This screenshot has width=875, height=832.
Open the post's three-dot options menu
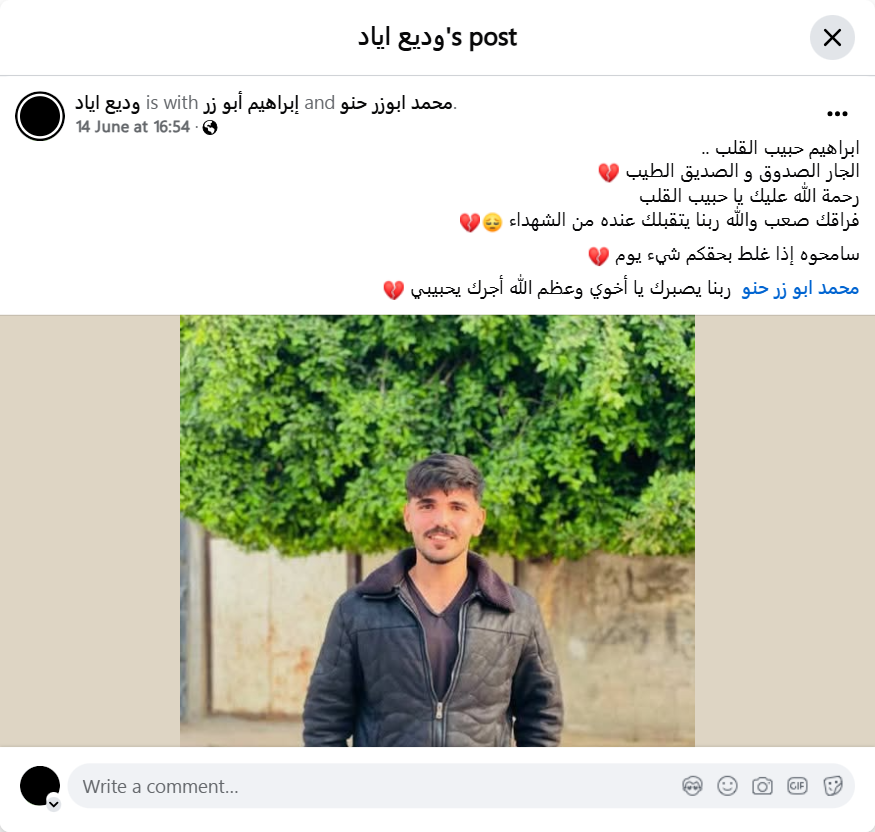tap(837, 114)
